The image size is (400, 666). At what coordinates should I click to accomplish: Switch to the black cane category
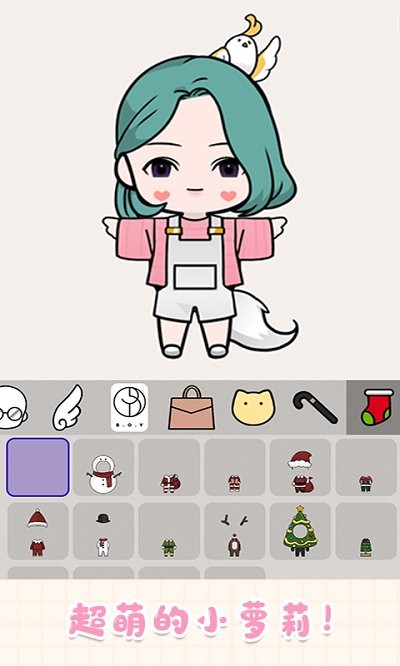[315, 407]
